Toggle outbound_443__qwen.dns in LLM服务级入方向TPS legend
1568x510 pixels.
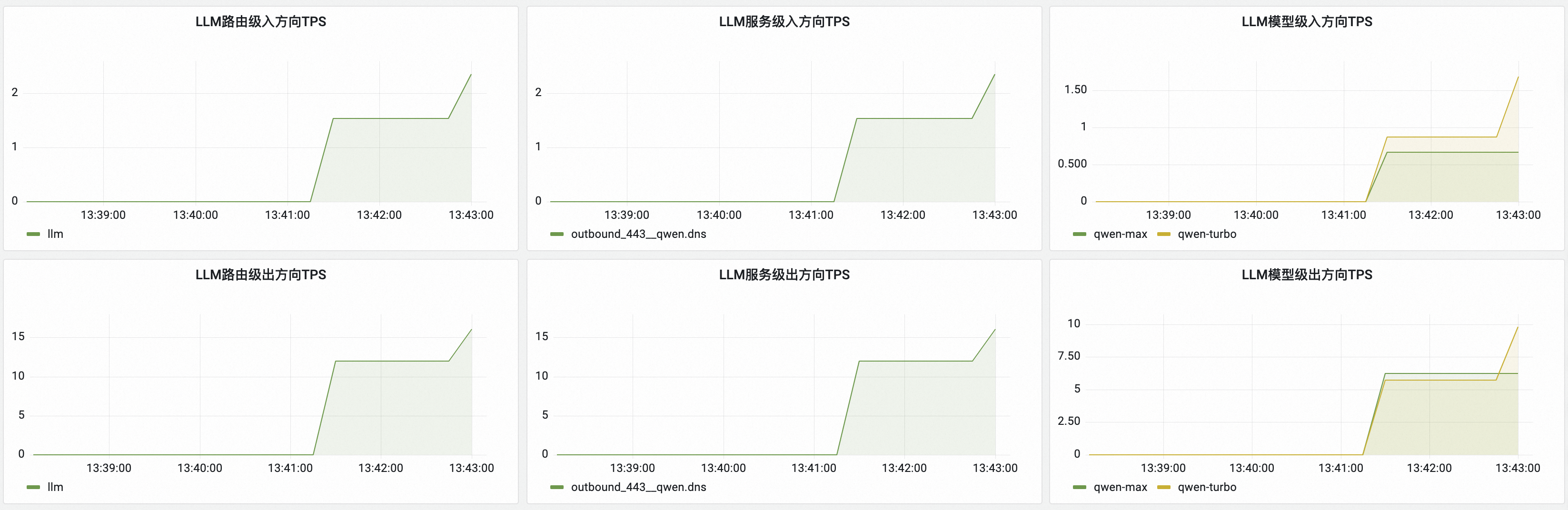coord(638,235)
